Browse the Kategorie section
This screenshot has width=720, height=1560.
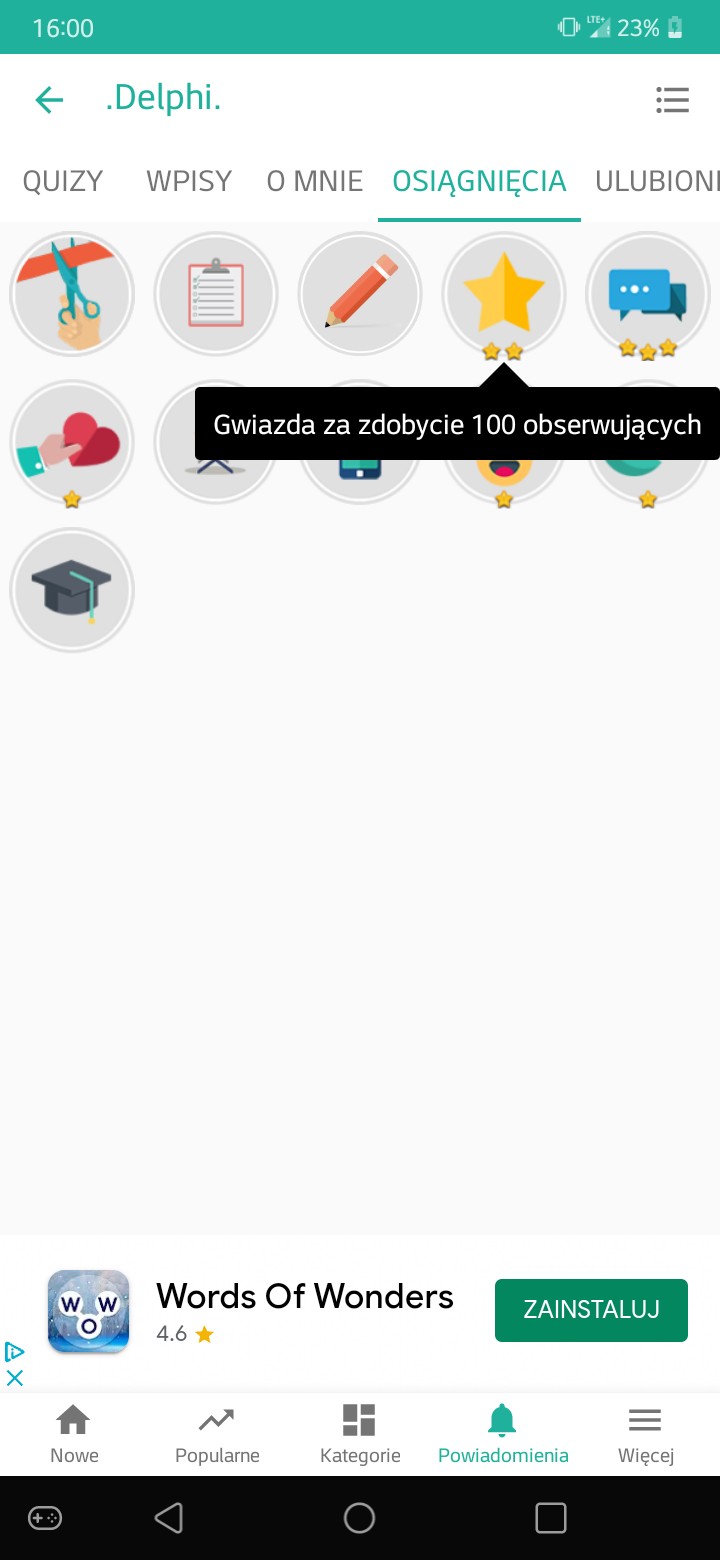[x=360, y=1434]
